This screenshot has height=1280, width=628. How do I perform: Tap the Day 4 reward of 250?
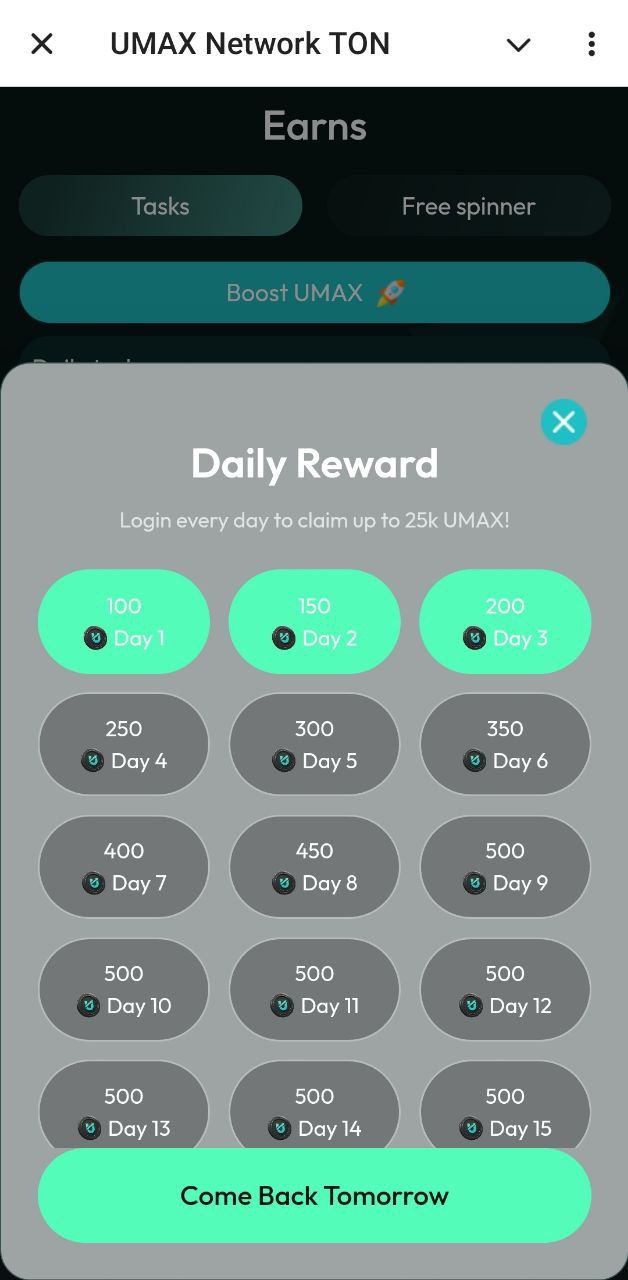click(124, 744)
